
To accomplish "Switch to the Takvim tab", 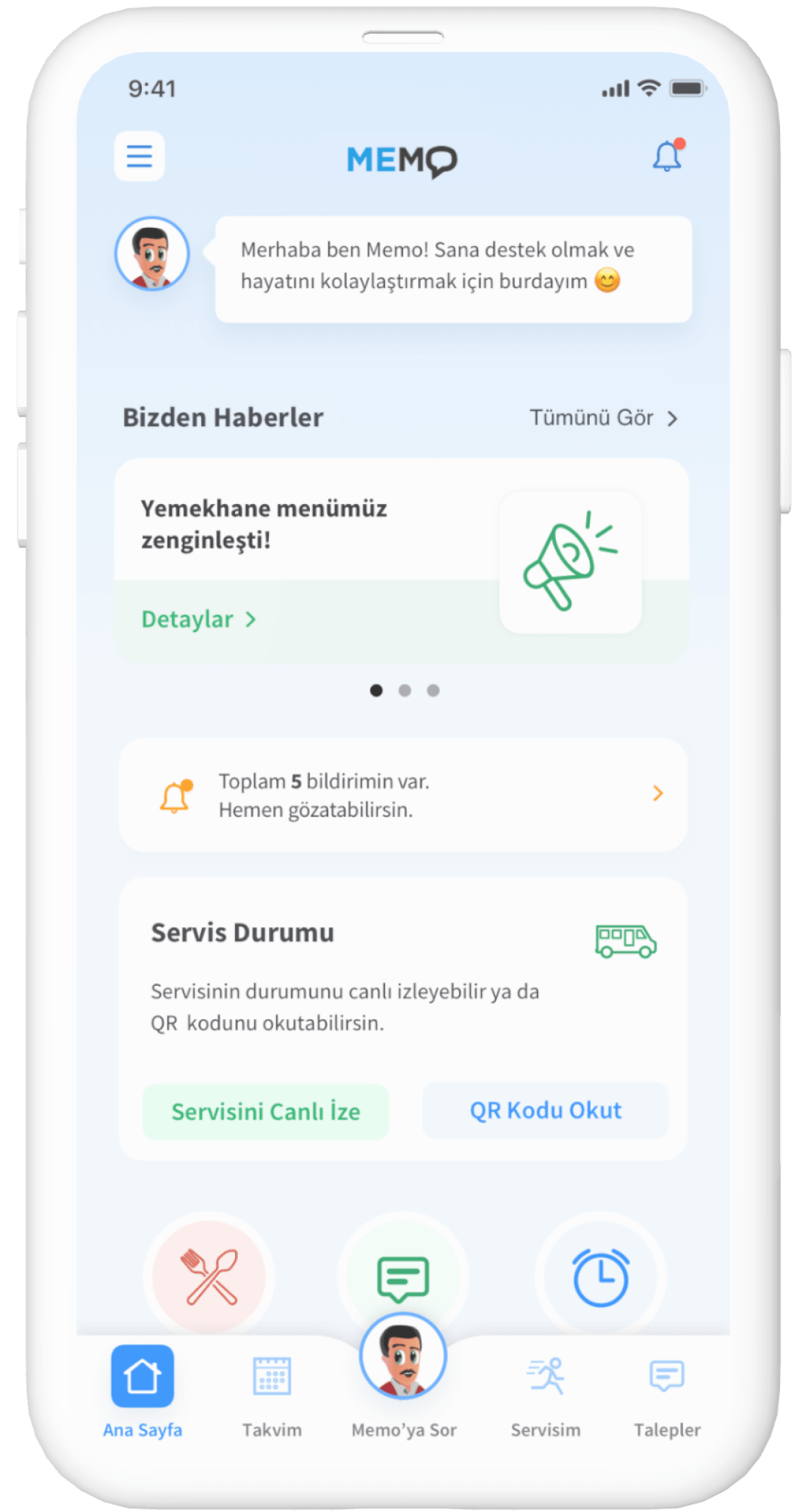I will [x=272, y=1390].
